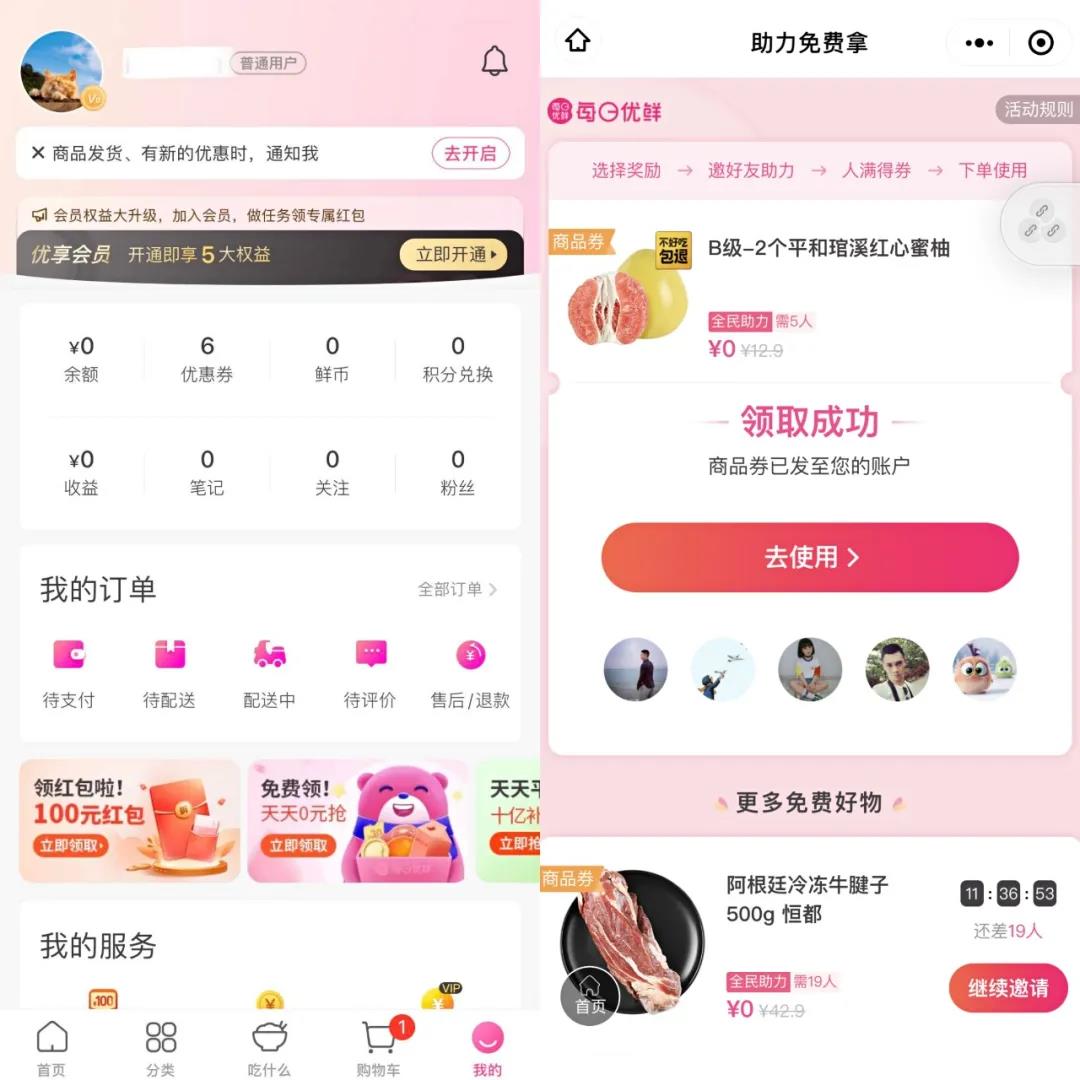1080x1080 pixels.
Task: Switch to the 分类 tab
Action: click(x=160, y=1049)
